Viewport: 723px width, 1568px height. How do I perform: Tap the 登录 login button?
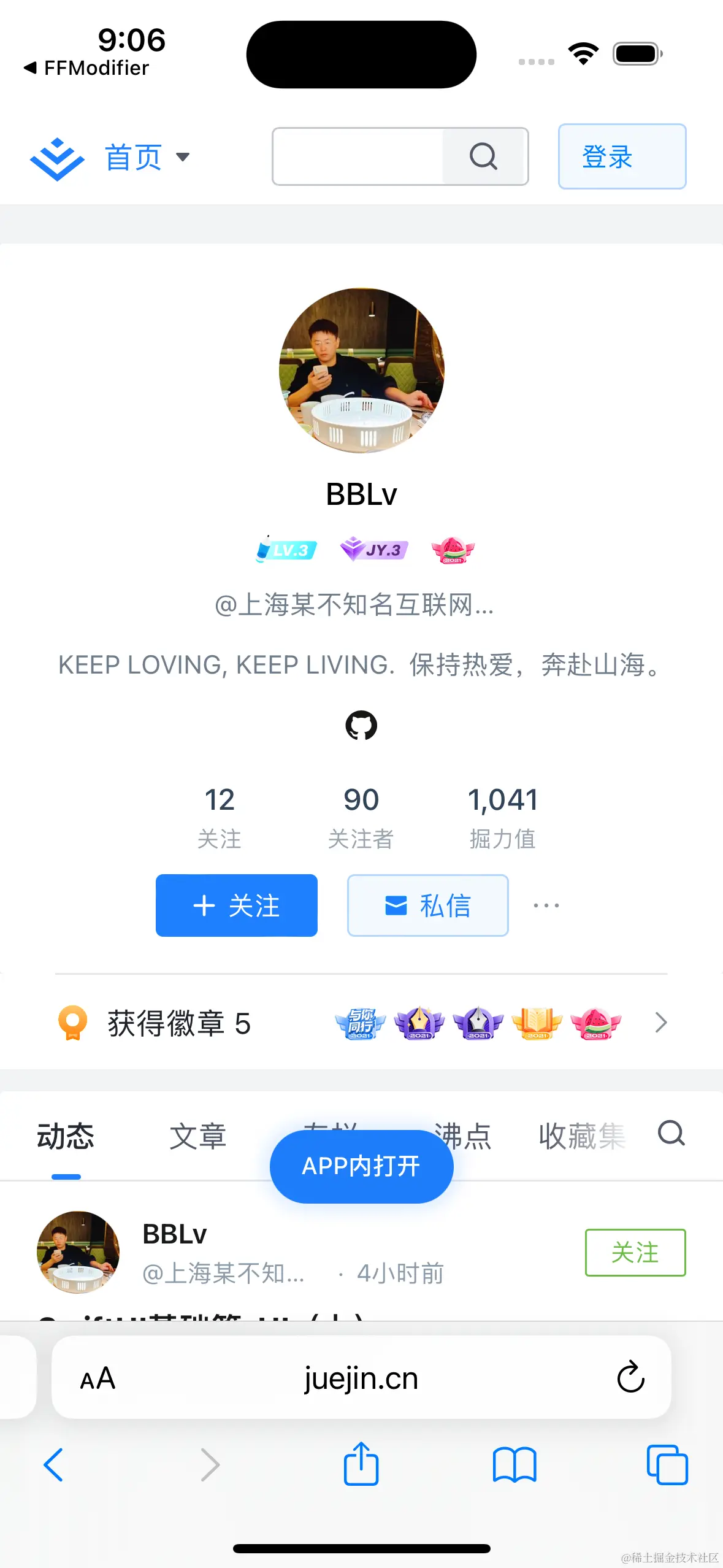coord(621,156)
